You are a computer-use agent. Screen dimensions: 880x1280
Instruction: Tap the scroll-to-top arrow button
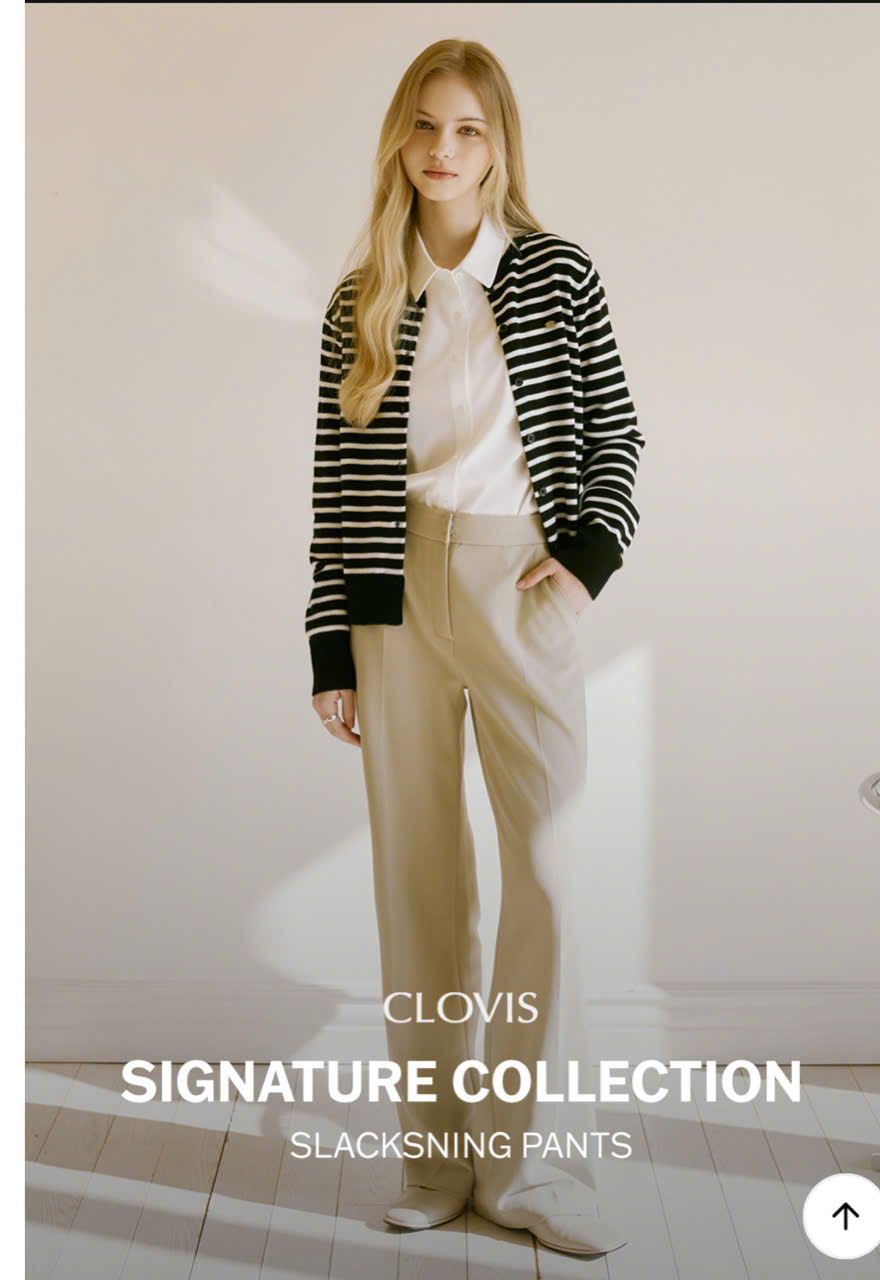point(844,1216)
